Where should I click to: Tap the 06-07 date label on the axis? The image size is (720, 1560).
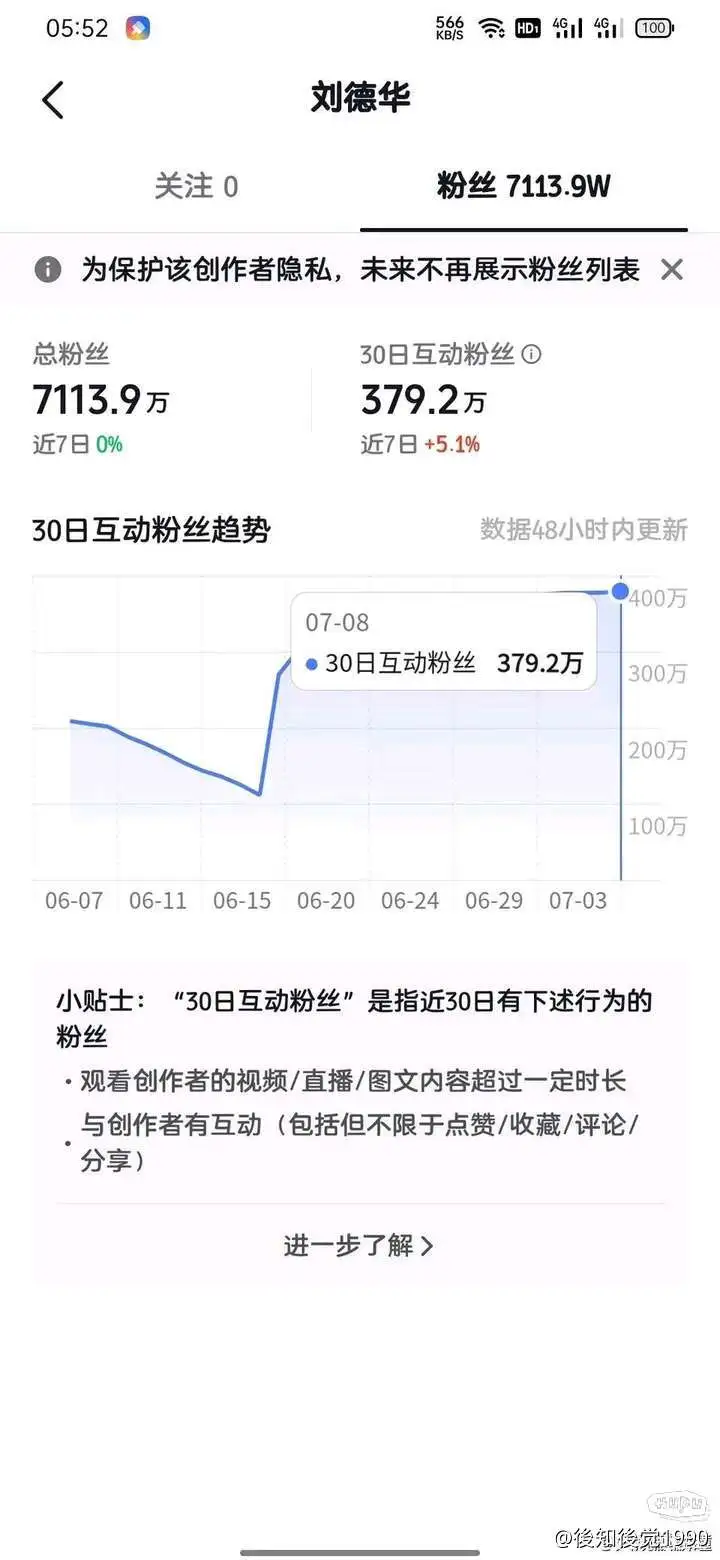tap(73, 900)
